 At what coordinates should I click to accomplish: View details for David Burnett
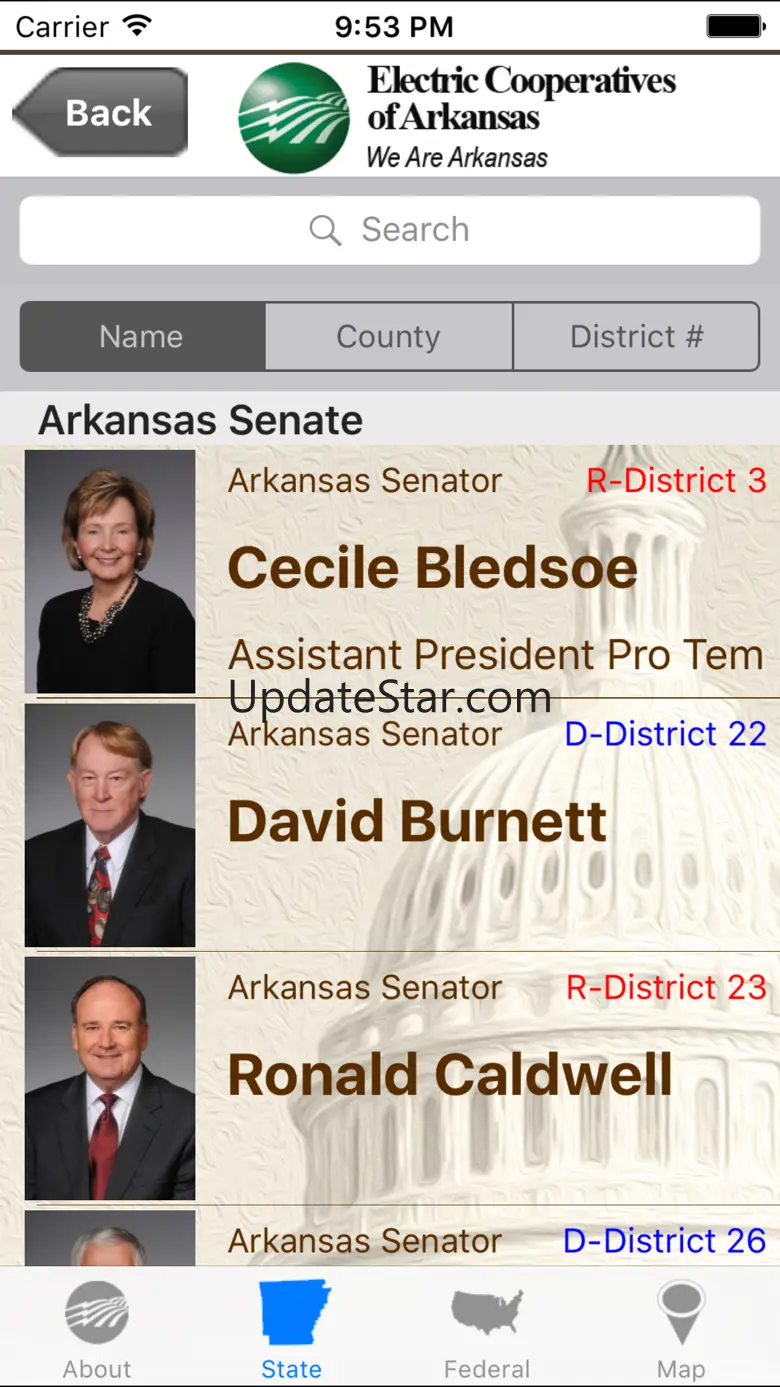(417, 823)
